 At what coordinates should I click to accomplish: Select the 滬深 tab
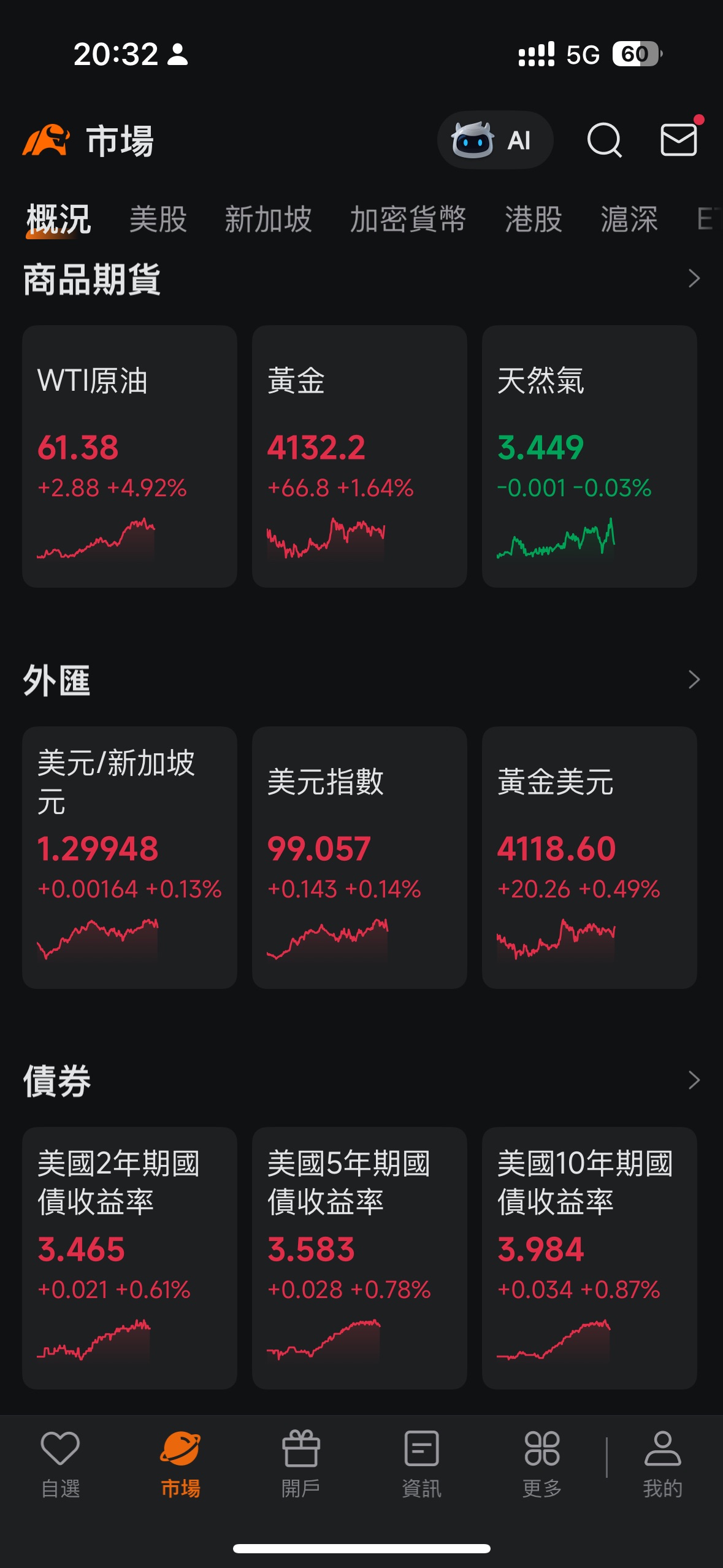[629, 219]
